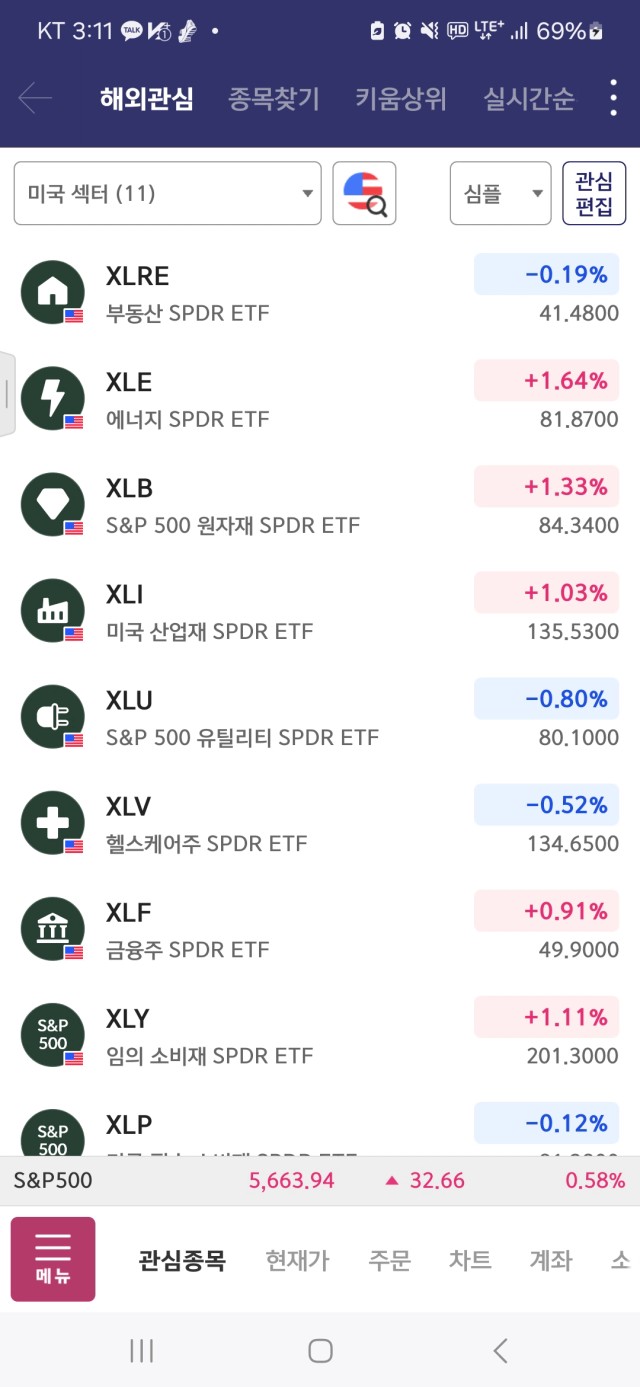Expand the 미국 섹터 (11) dropdown
The image size is (640, 1387).
pyautogui.click(x=168, y=193)
